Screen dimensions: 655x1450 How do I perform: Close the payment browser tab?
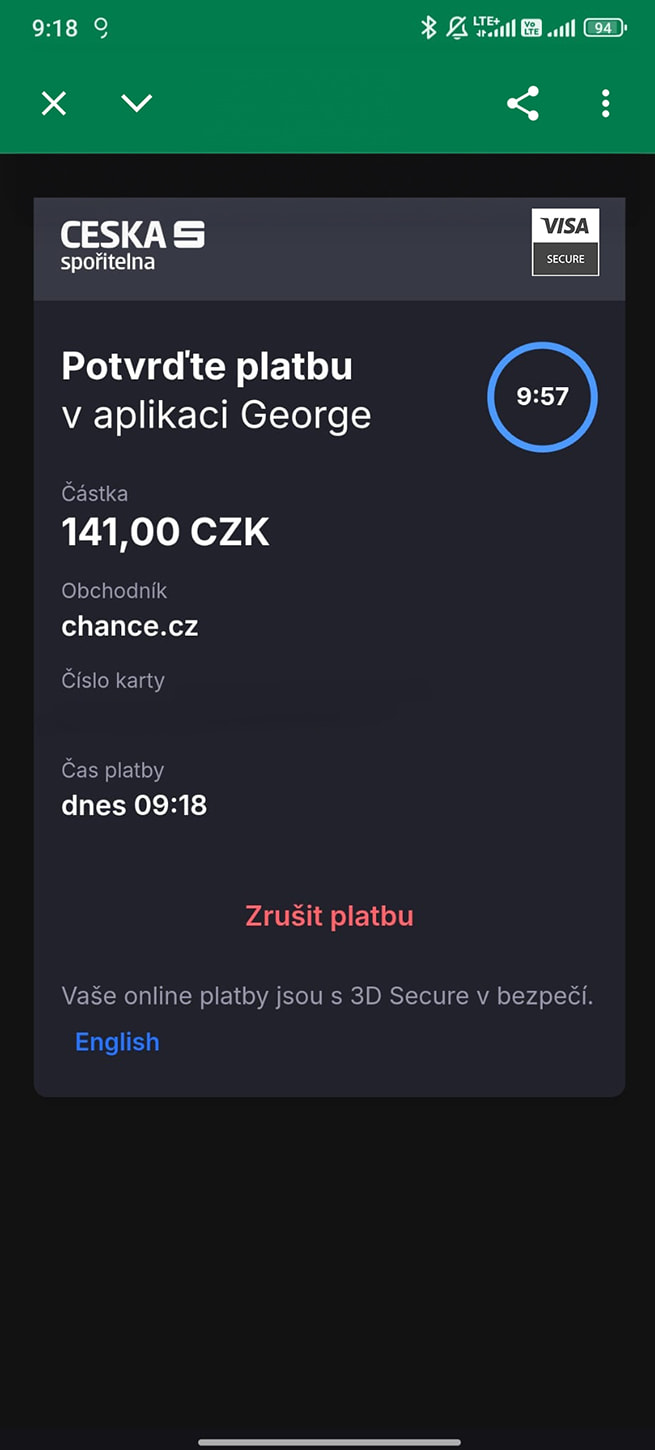(x=54, y=103)
